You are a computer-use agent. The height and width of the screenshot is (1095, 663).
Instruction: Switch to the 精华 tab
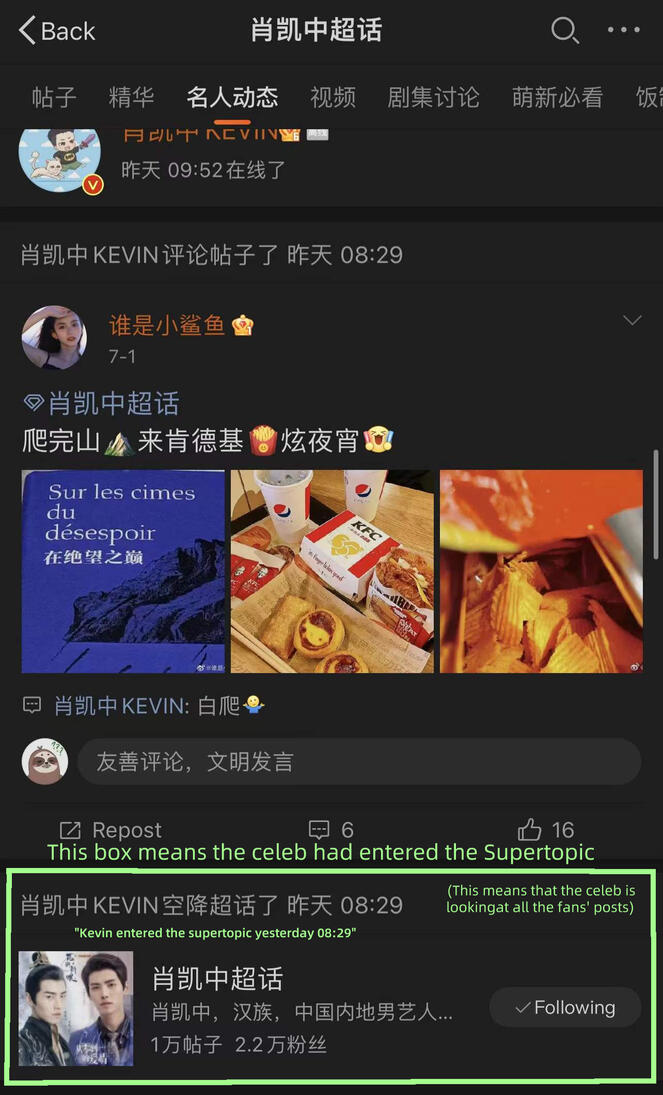coord(131,97)
